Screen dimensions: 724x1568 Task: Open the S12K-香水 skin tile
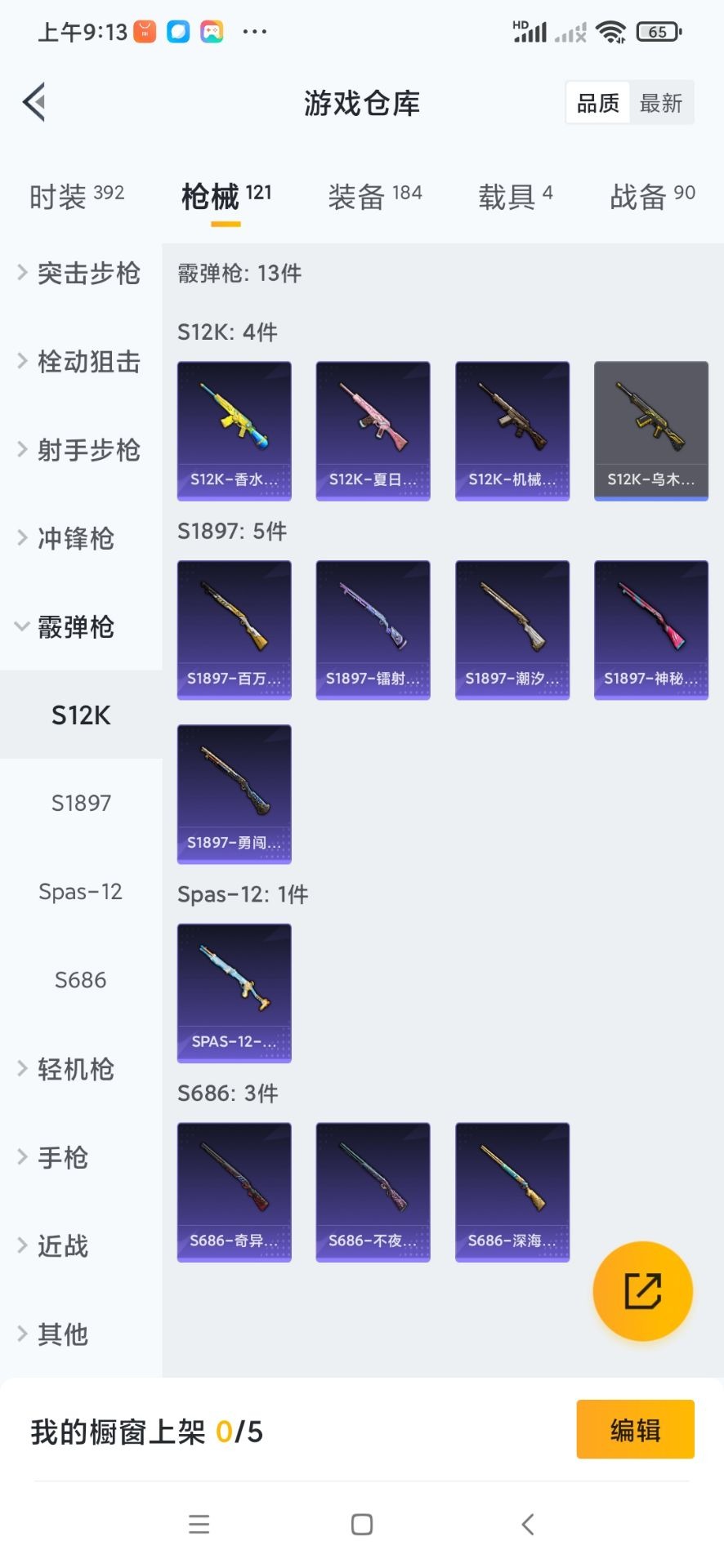(234, 430)
